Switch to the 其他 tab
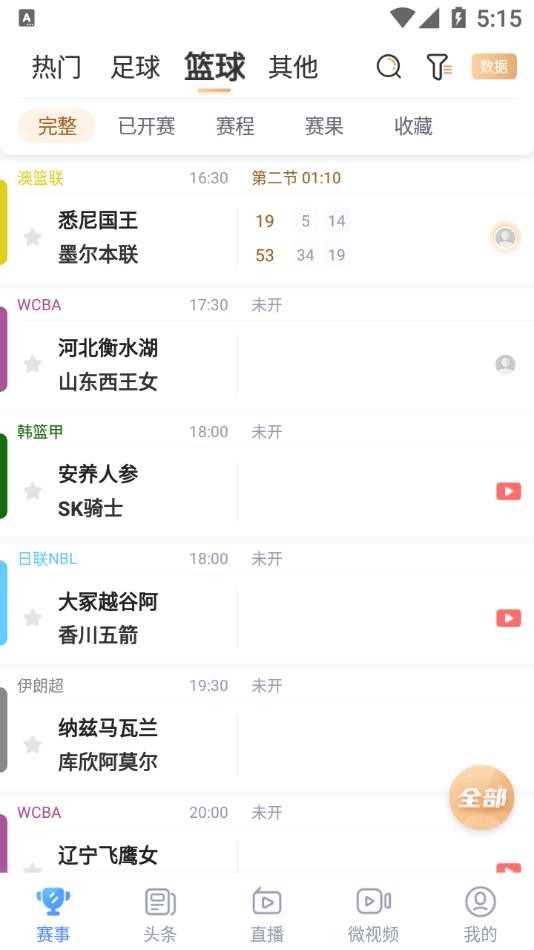This screenshot has width=534, height=950. pyautogui.click(x=293, y=67)
